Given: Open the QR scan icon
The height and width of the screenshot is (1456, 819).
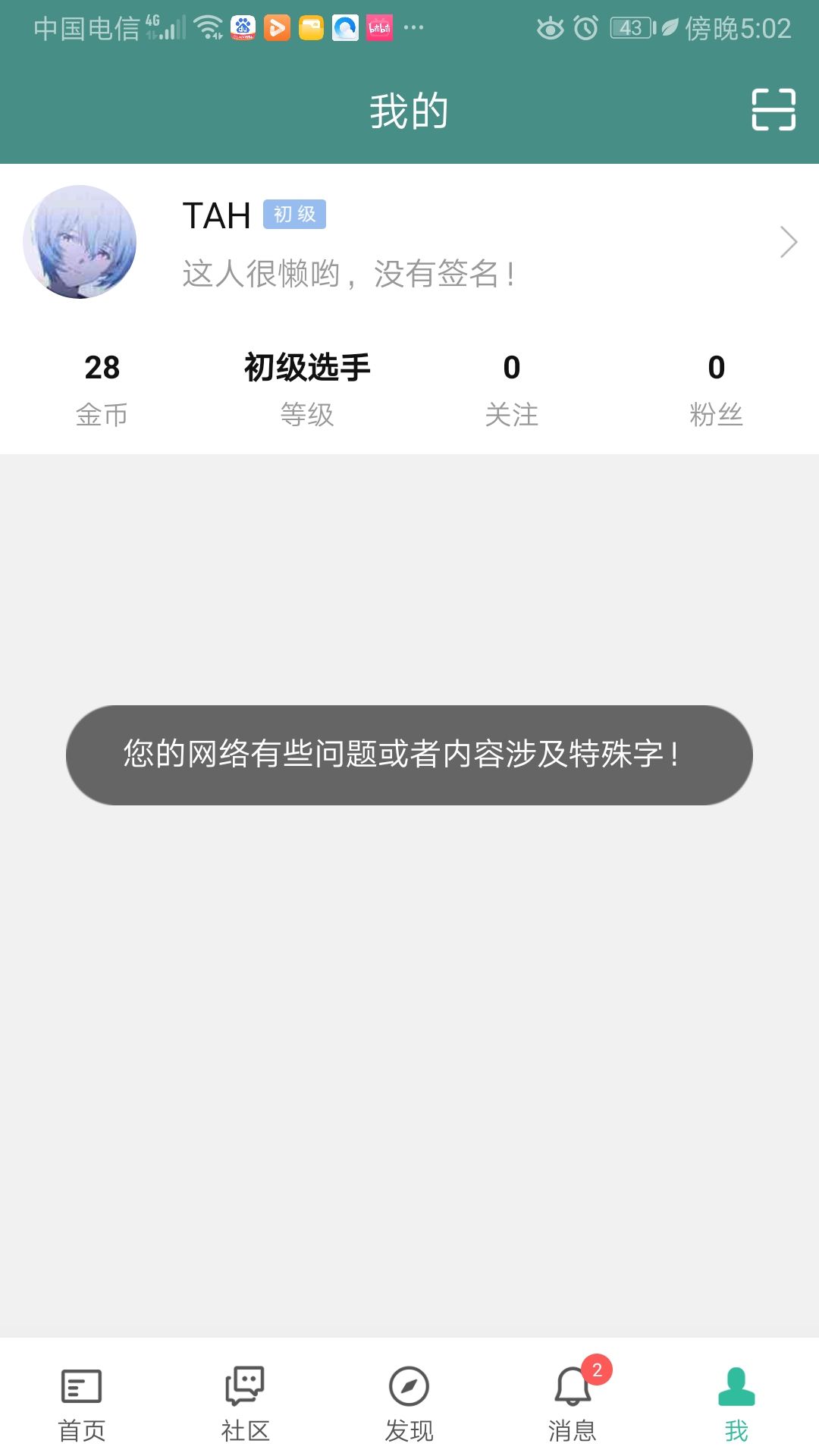Looking at the screenshot, I should click(x=773, y=110).
